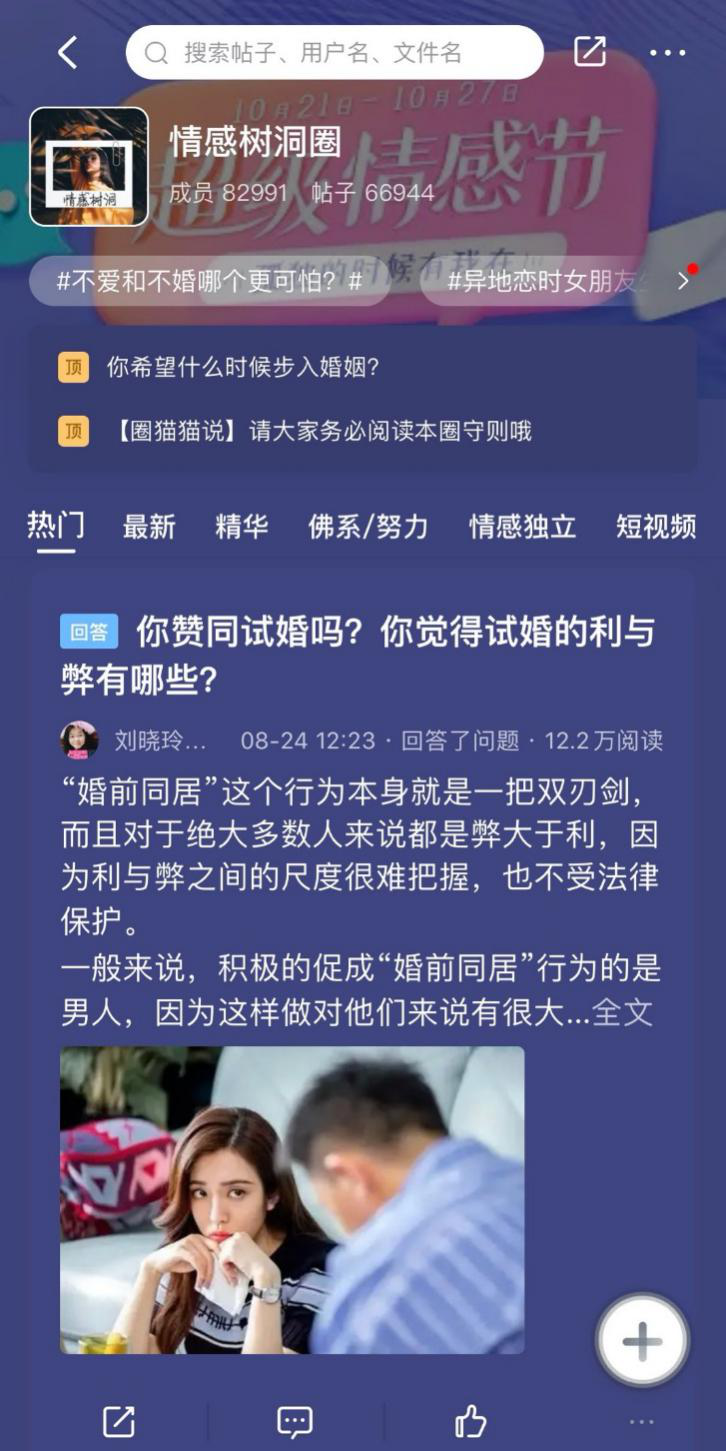Expand full answer via 全文
The image size is (726, 1451).
(x=623, y=1012)
